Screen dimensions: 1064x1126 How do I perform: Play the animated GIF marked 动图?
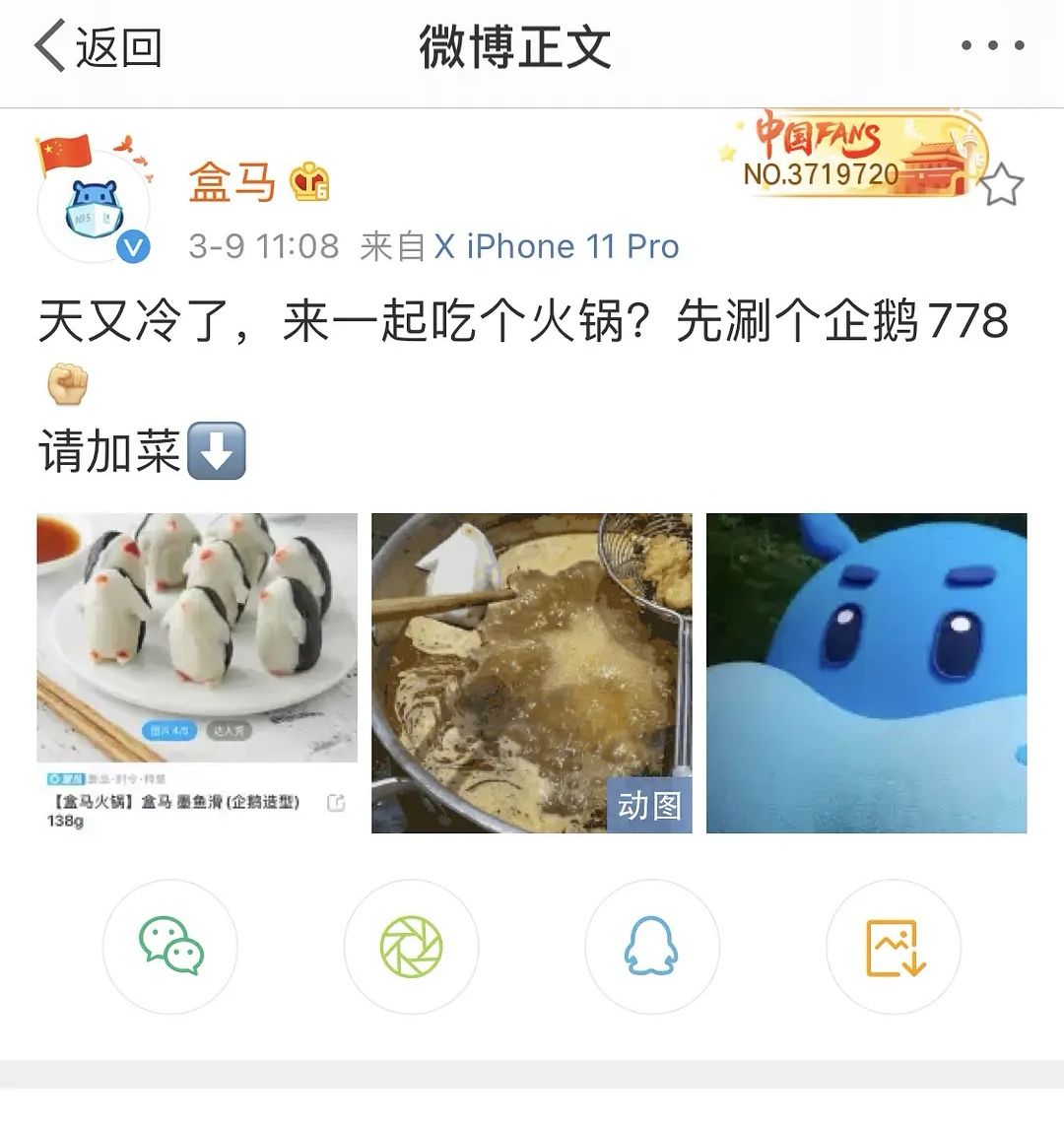[532, 670]
